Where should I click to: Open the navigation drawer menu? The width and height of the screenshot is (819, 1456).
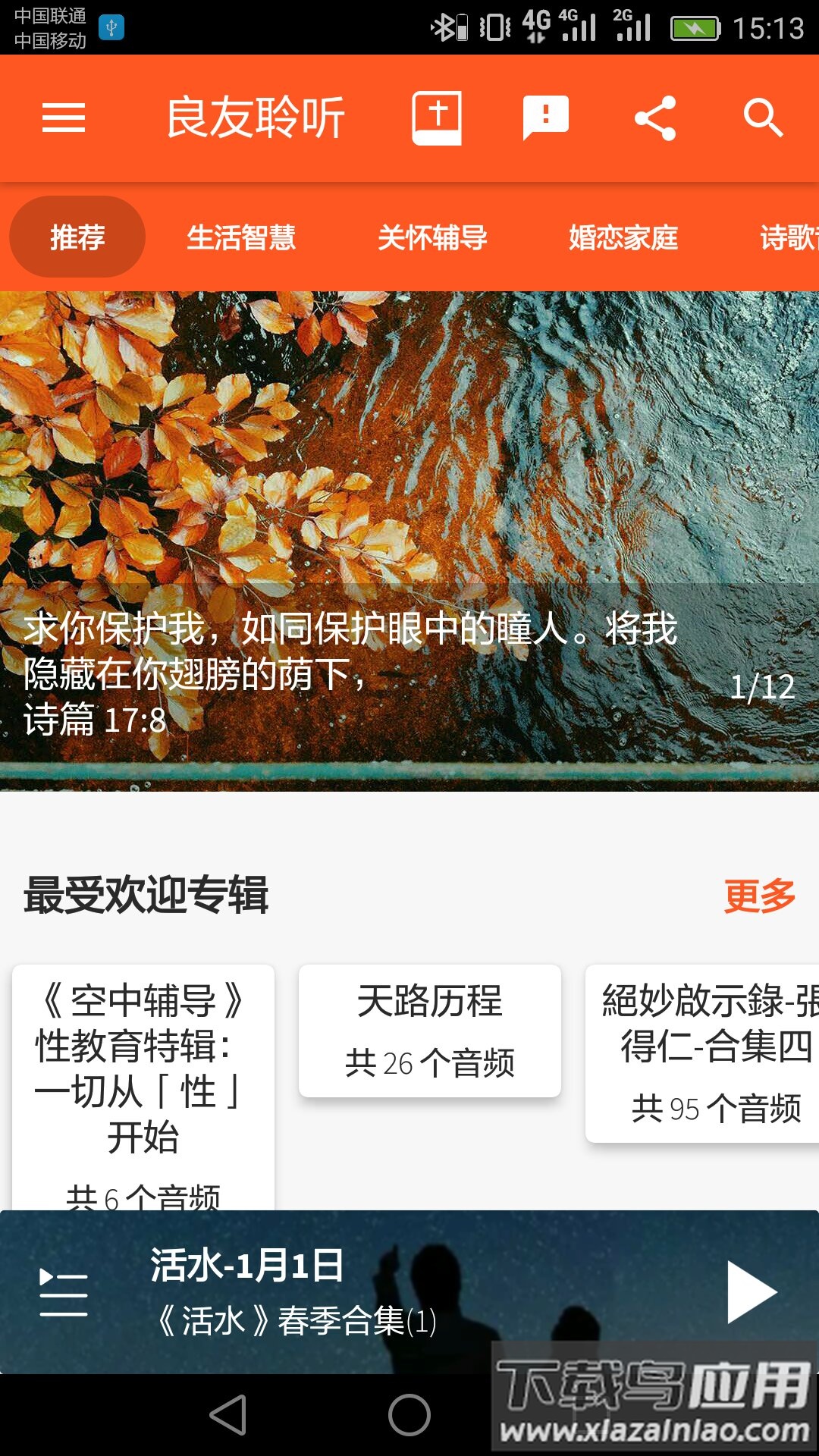tap(64, 118)
